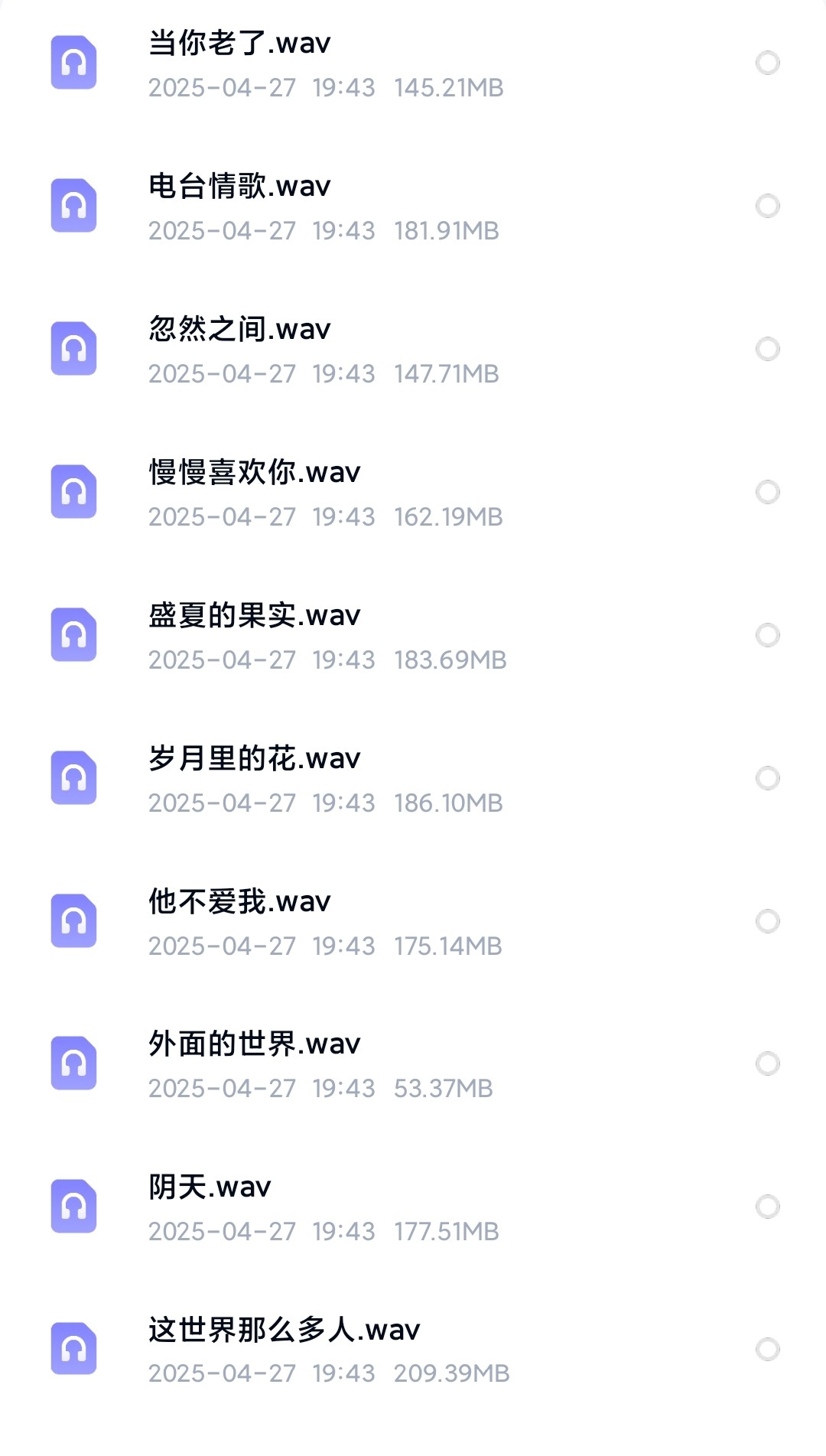Open the file 这世界那么多人.wav
The height and width of the screenshot is (1456, 826).
point(284,1331)
